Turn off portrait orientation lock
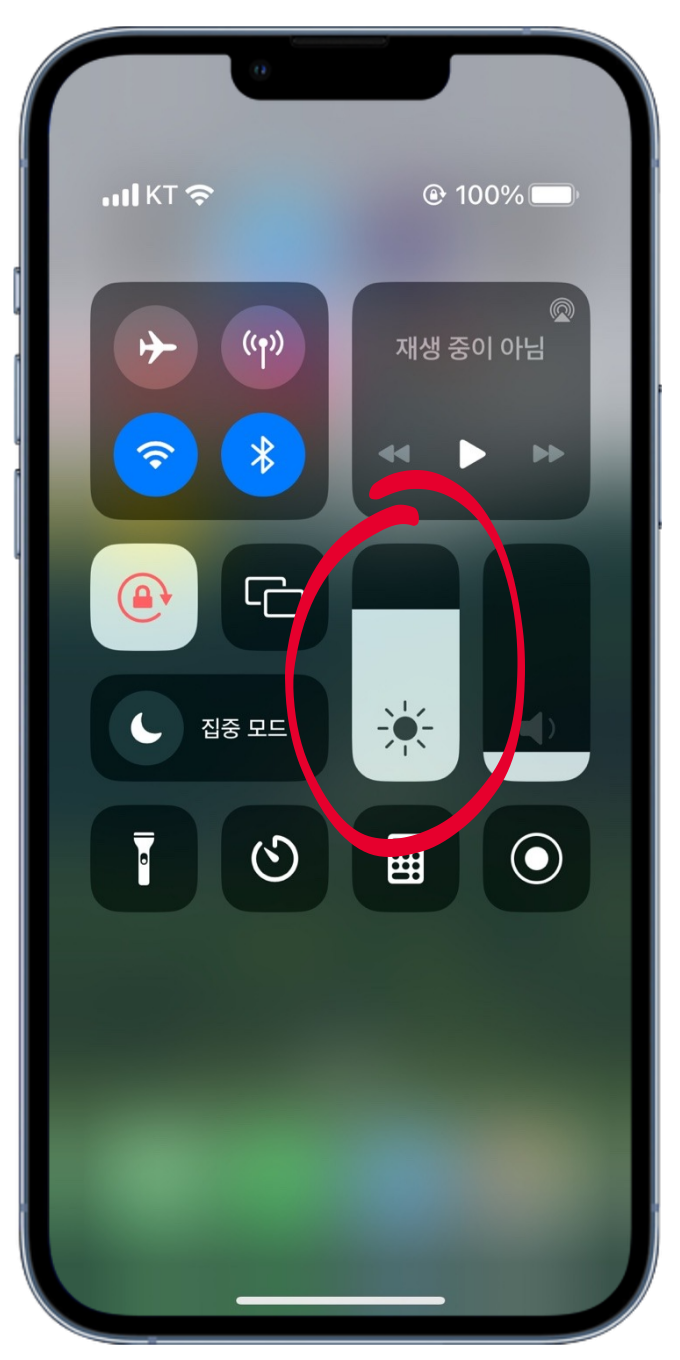Viewport: 680px width, 1360px height. (x=144, y=597)
